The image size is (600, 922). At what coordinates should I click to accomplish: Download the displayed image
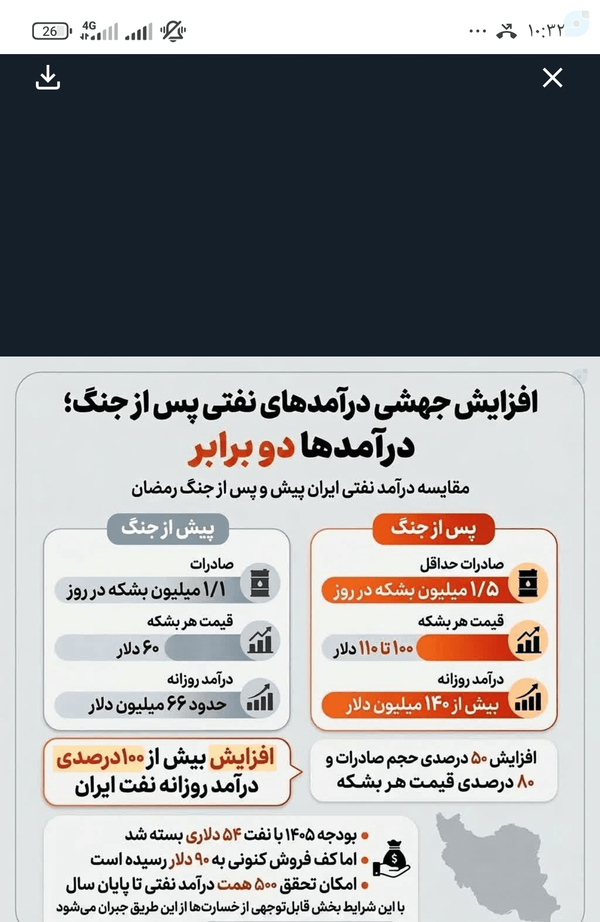[x=48, y=78]
